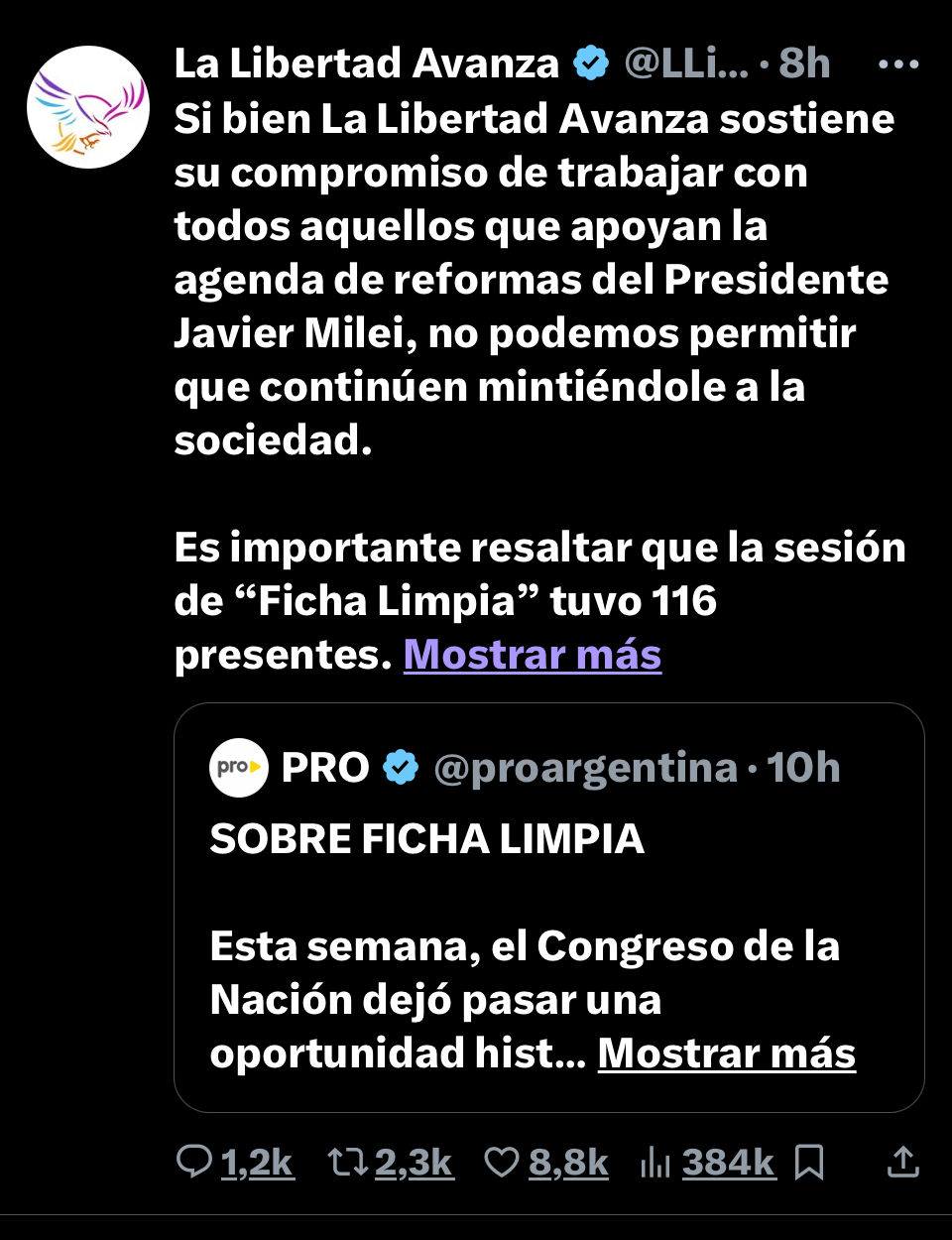Open the post's three-dot overflow menu
952x1240 pixels.
point(898,64)
